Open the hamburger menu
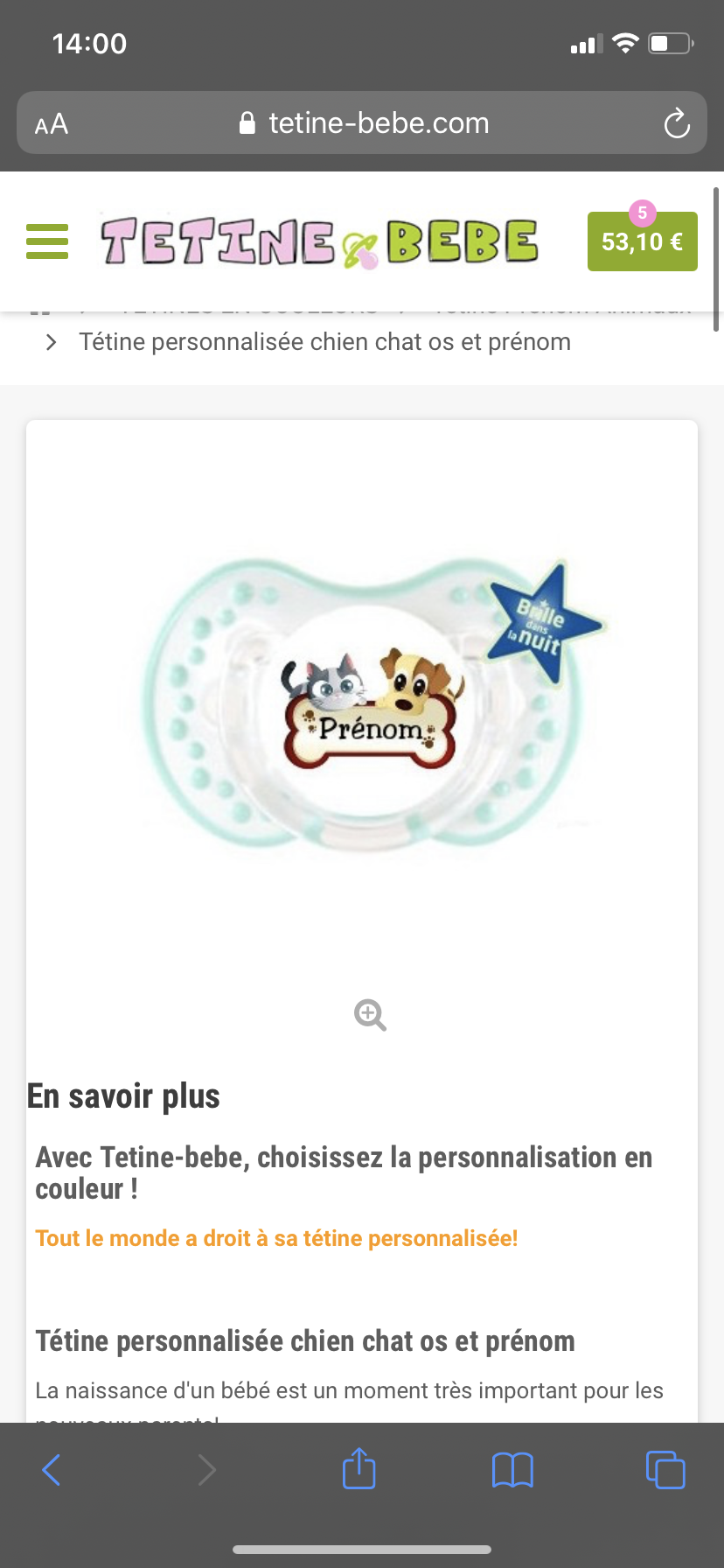The width and height of the screenshot is (724, 1568). [47, 241]
